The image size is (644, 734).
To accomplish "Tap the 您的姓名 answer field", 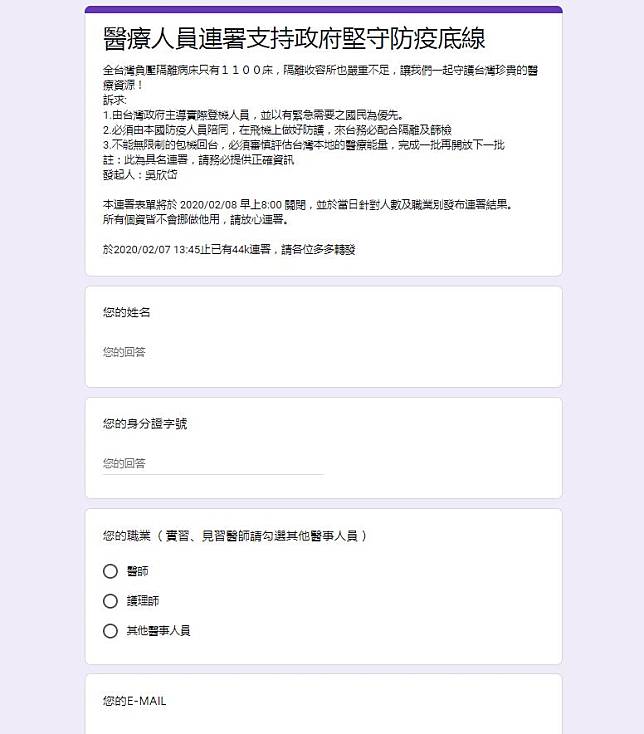I will 212,353.
